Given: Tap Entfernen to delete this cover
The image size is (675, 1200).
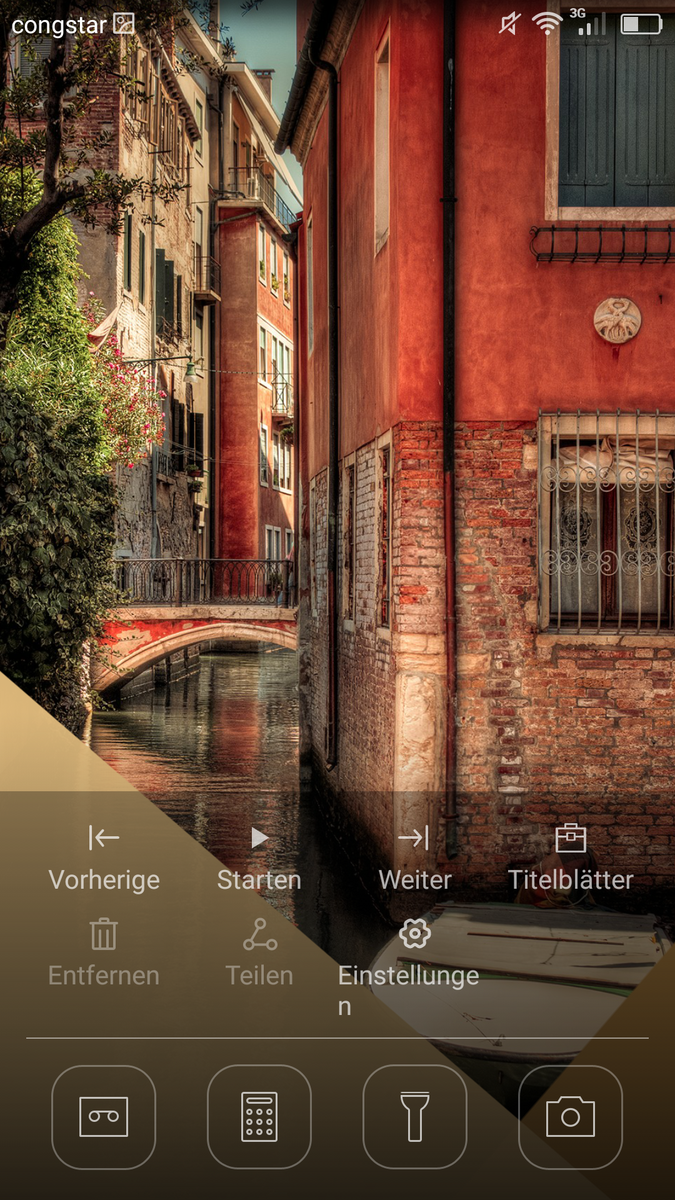Looking at the screenshot, I should [104, 953].
